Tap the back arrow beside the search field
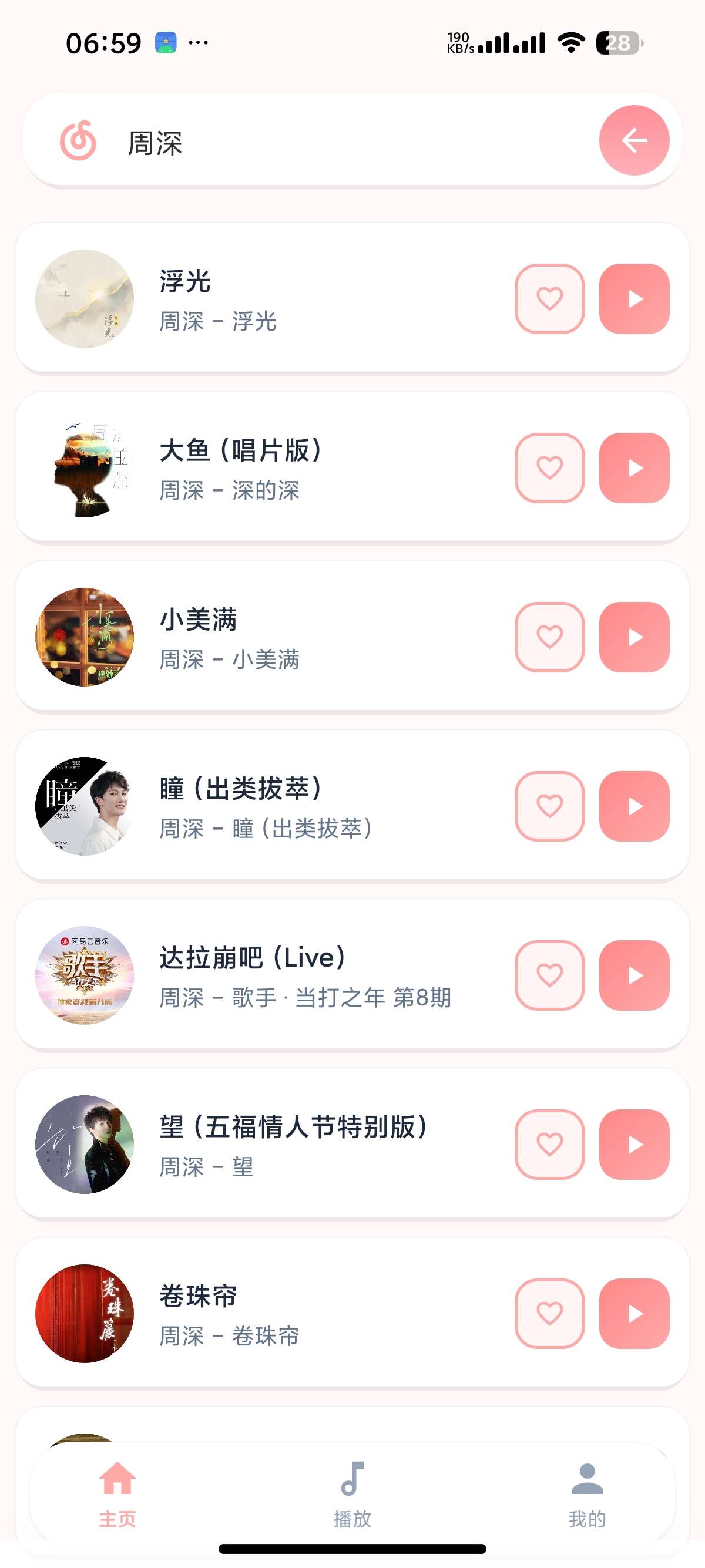The width and height of the screenshot is (705, 1568). [x=635, y=140]
